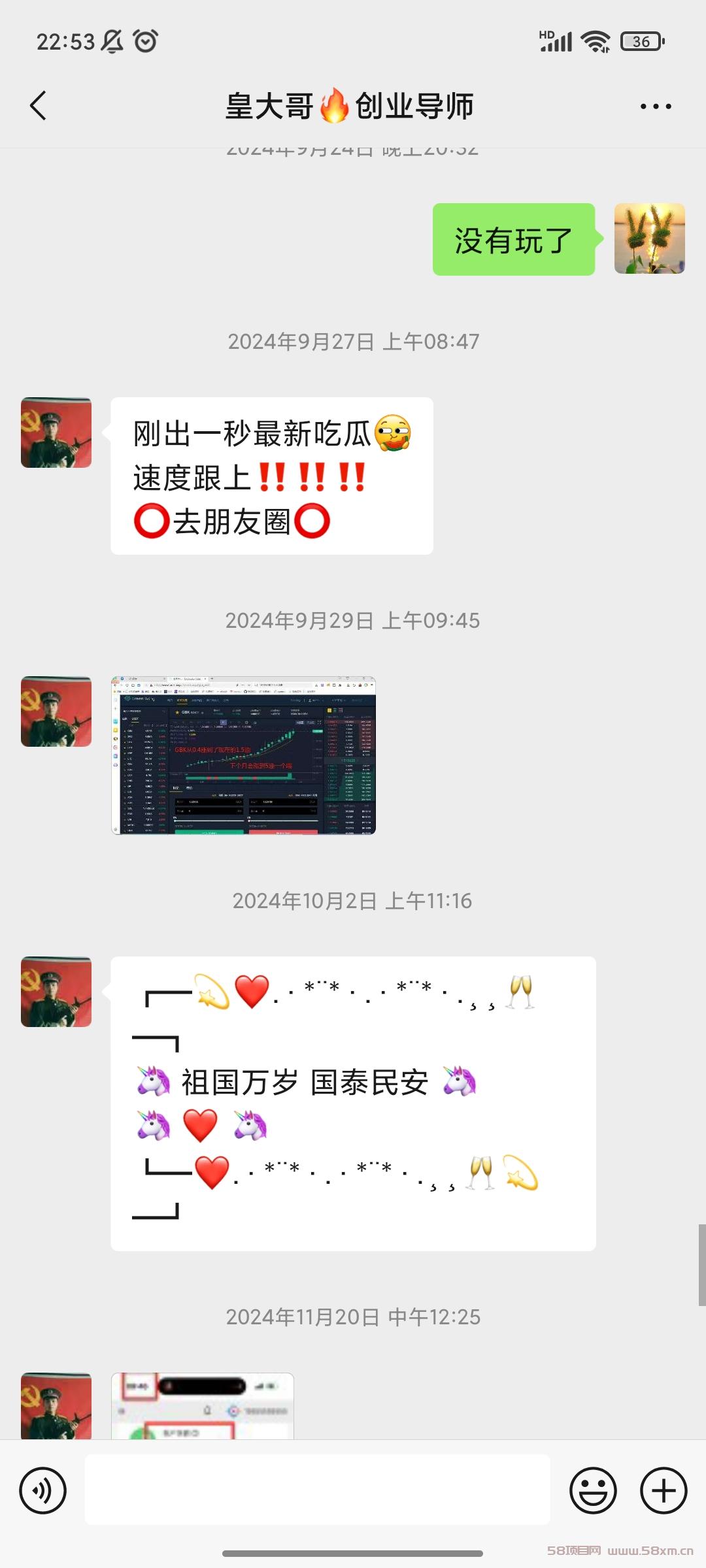Go back from the chat
This screenshot has height=1568, width=706.
(39, 106)
